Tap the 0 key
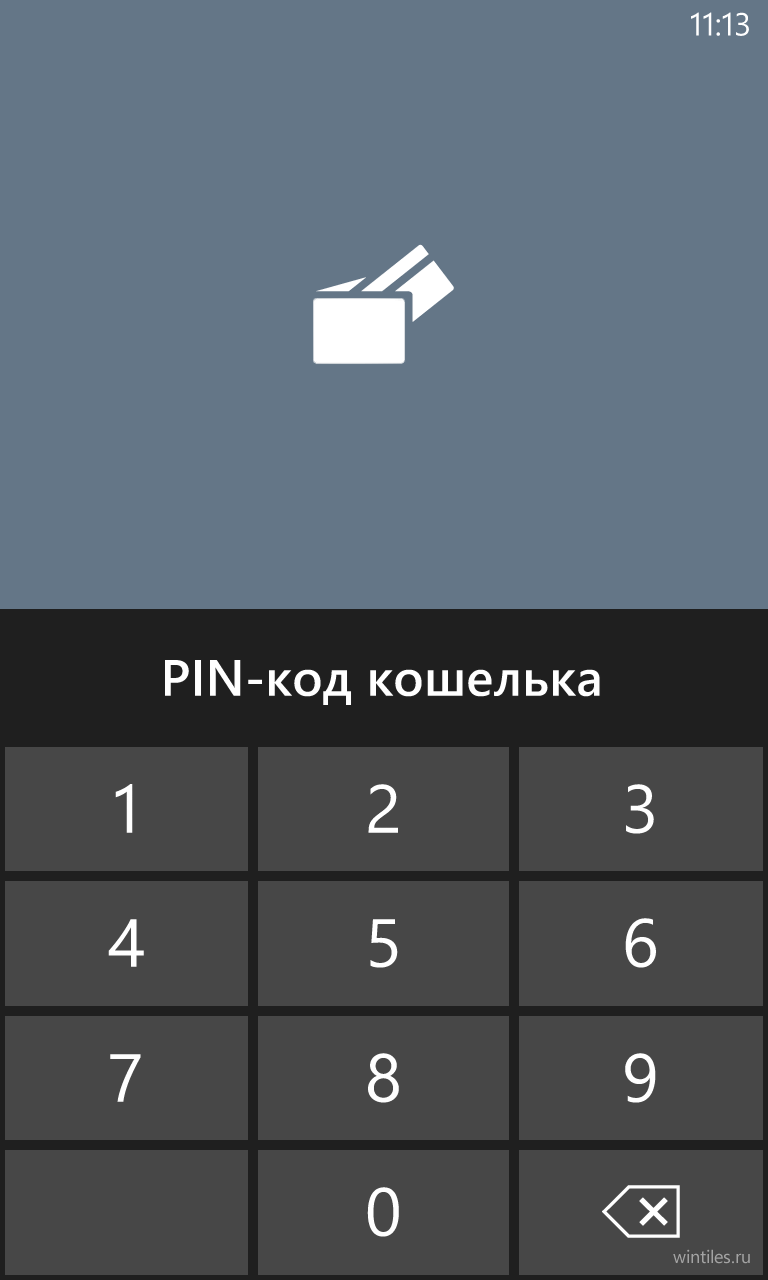Image resolution: width=768 pixels, height=1280 pixels. [383, 1212]
